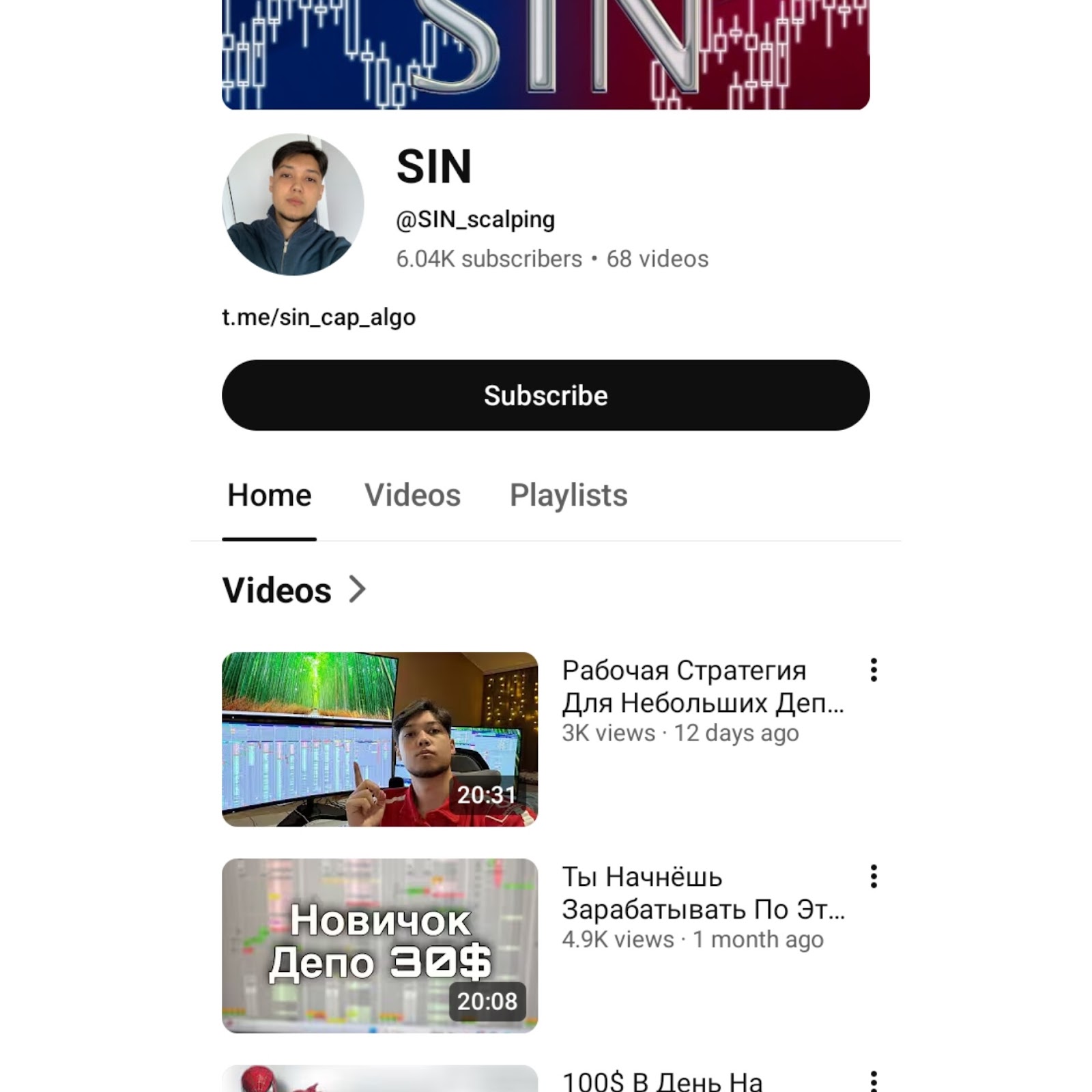Viewport: 1092px width, 1092px height.
Task: Open options for 'Ты Начнёшь Зарабатывать' video
Action: point(873,876)
